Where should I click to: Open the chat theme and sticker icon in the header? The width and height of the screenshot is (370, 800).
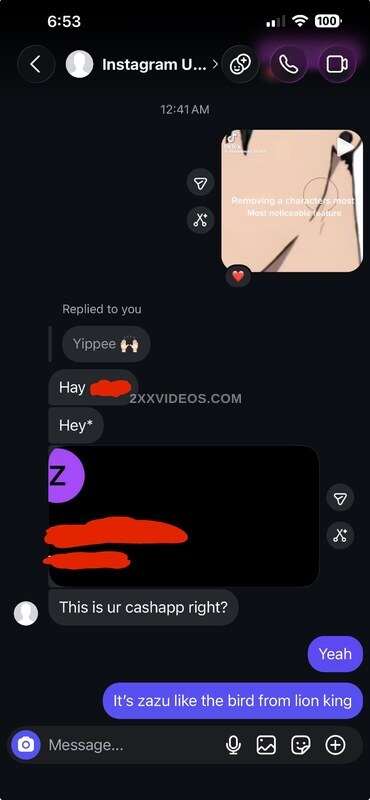coord(240,64)
